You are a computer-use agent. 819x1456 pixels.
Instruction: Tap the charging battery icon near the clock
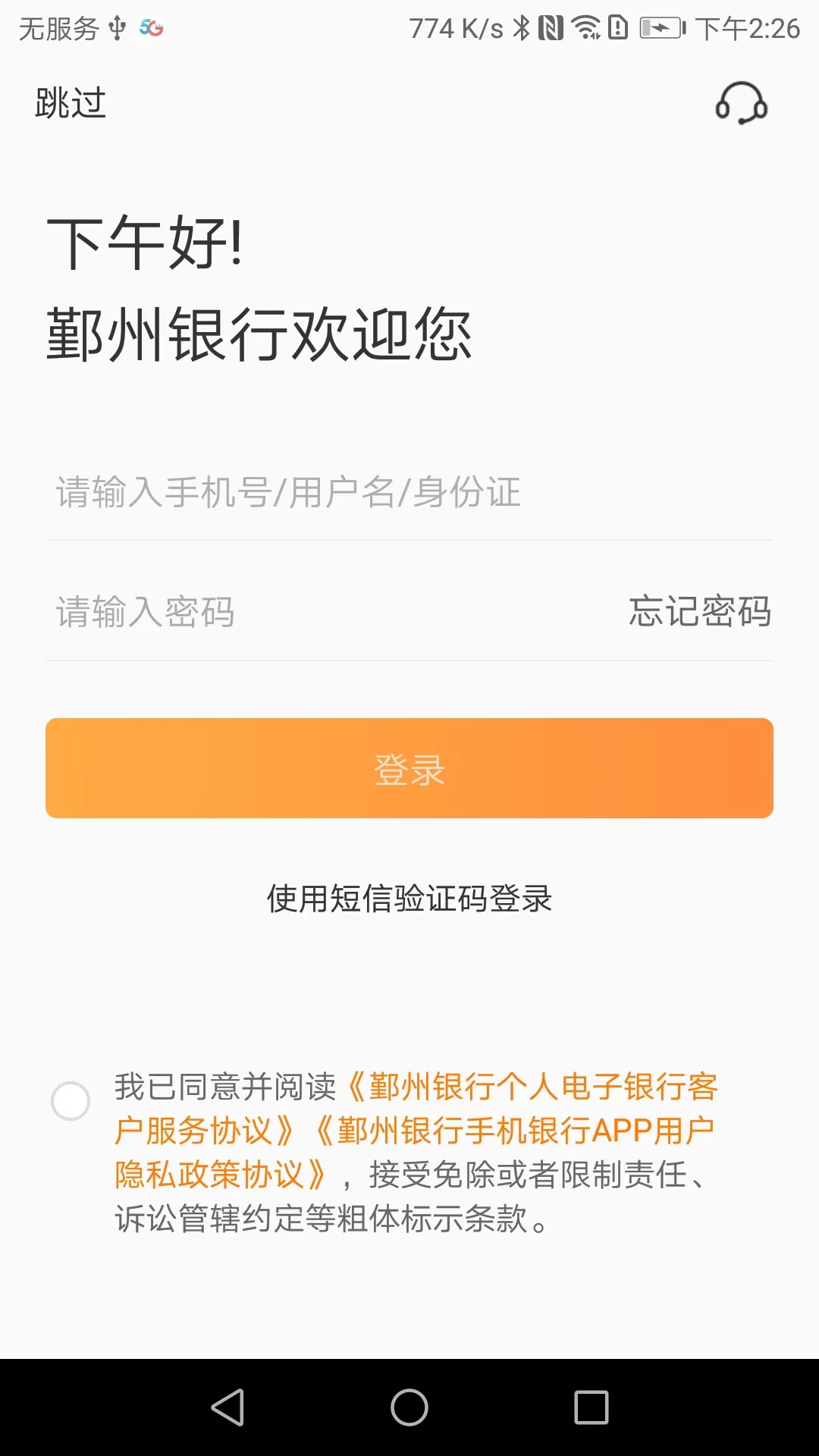click(x=661, y=29)
